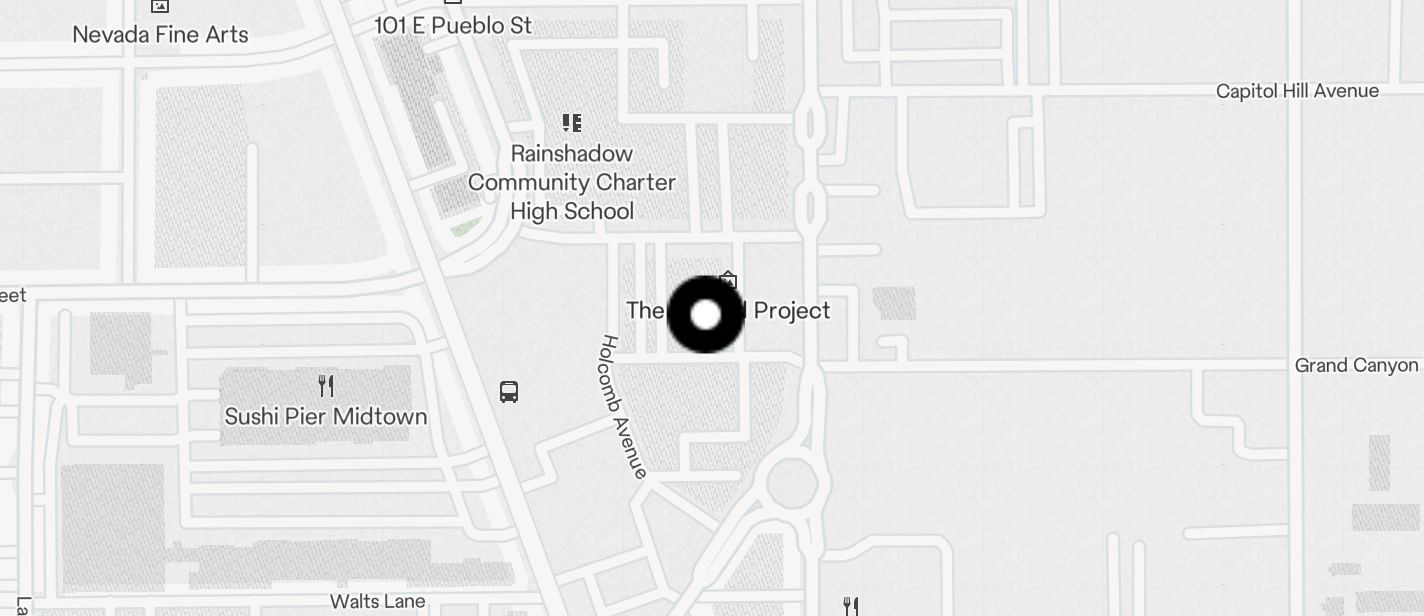Image resolution: width=1424 pixels, height=616 pixels.
Task: Select the 101 E Pueblo St marker
Action: [x=453, y=4]
